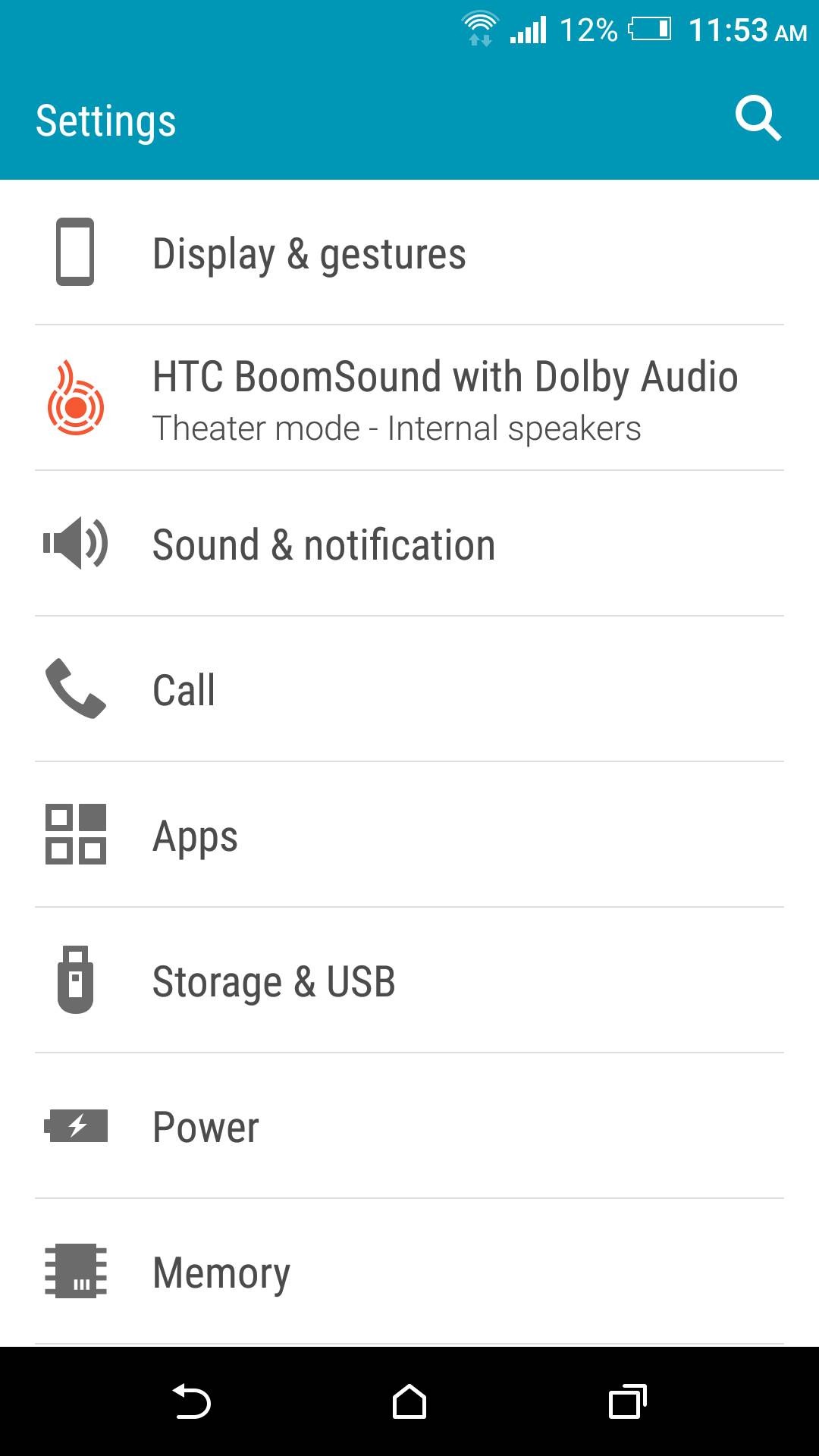819x1456 pixels.
Task: Go to Sound & notification settings
Action: coord(409,544)
